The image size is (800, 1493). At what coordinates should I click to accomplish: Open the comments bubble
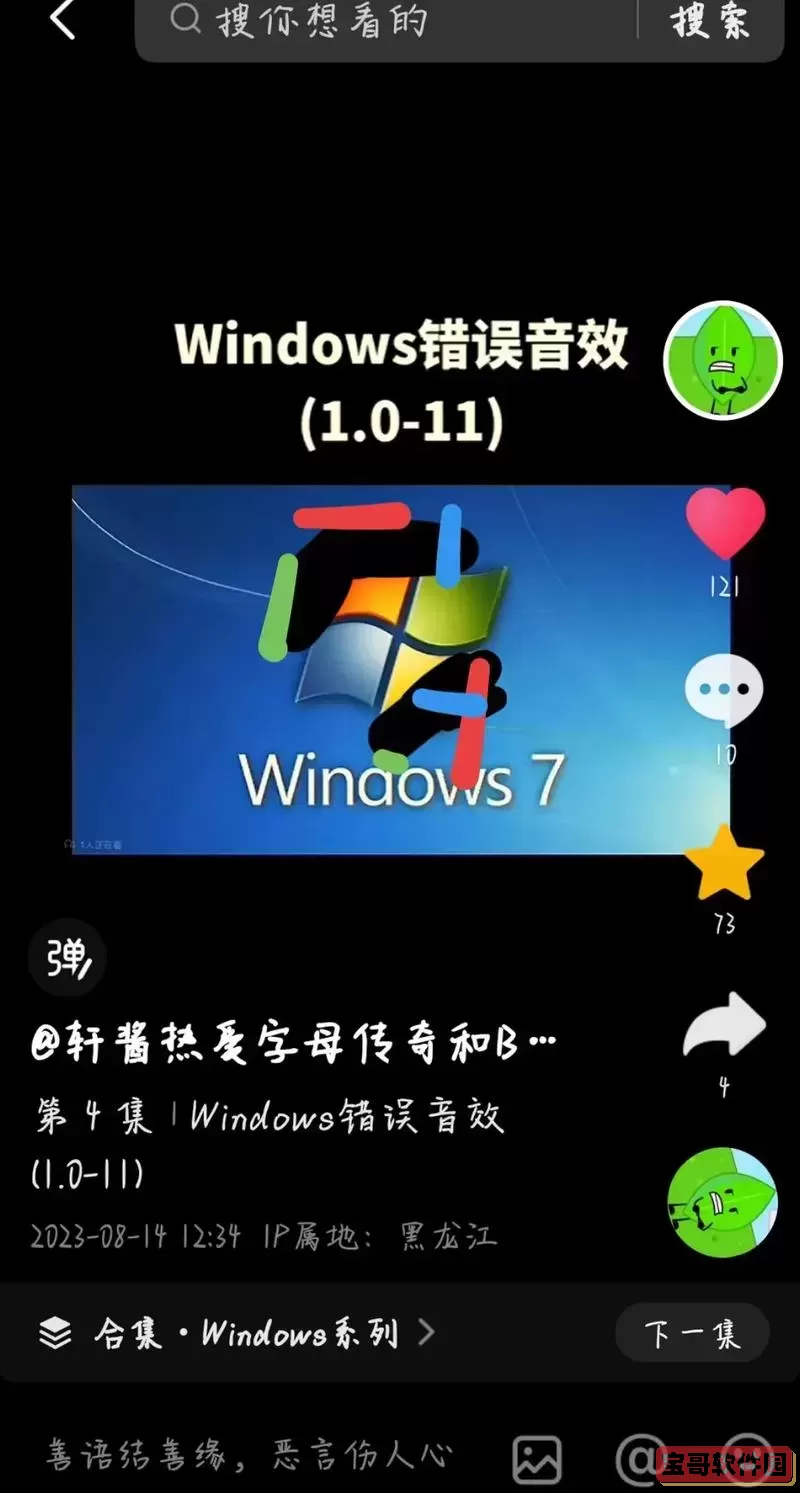(725, 692)
